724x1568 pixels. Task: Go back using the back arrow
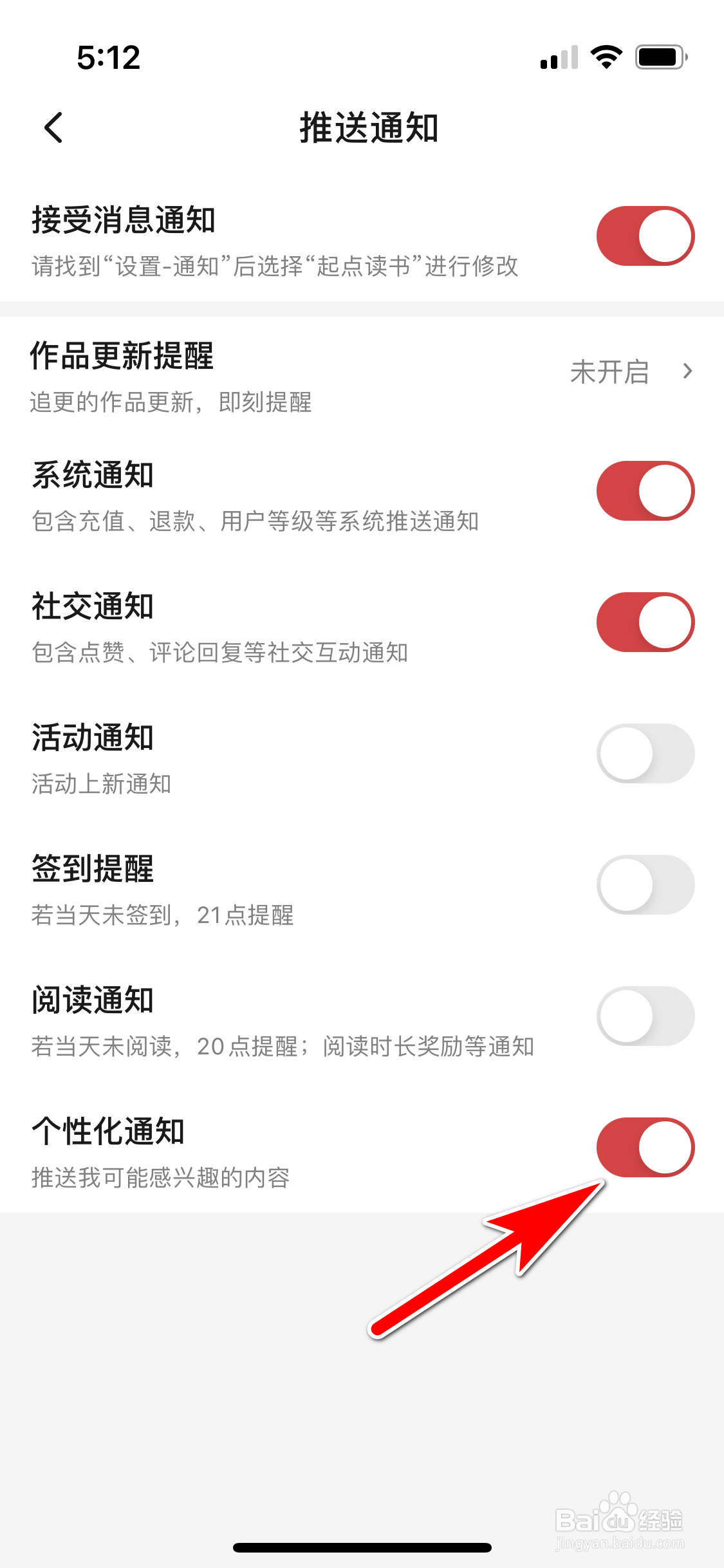[54, 127]
